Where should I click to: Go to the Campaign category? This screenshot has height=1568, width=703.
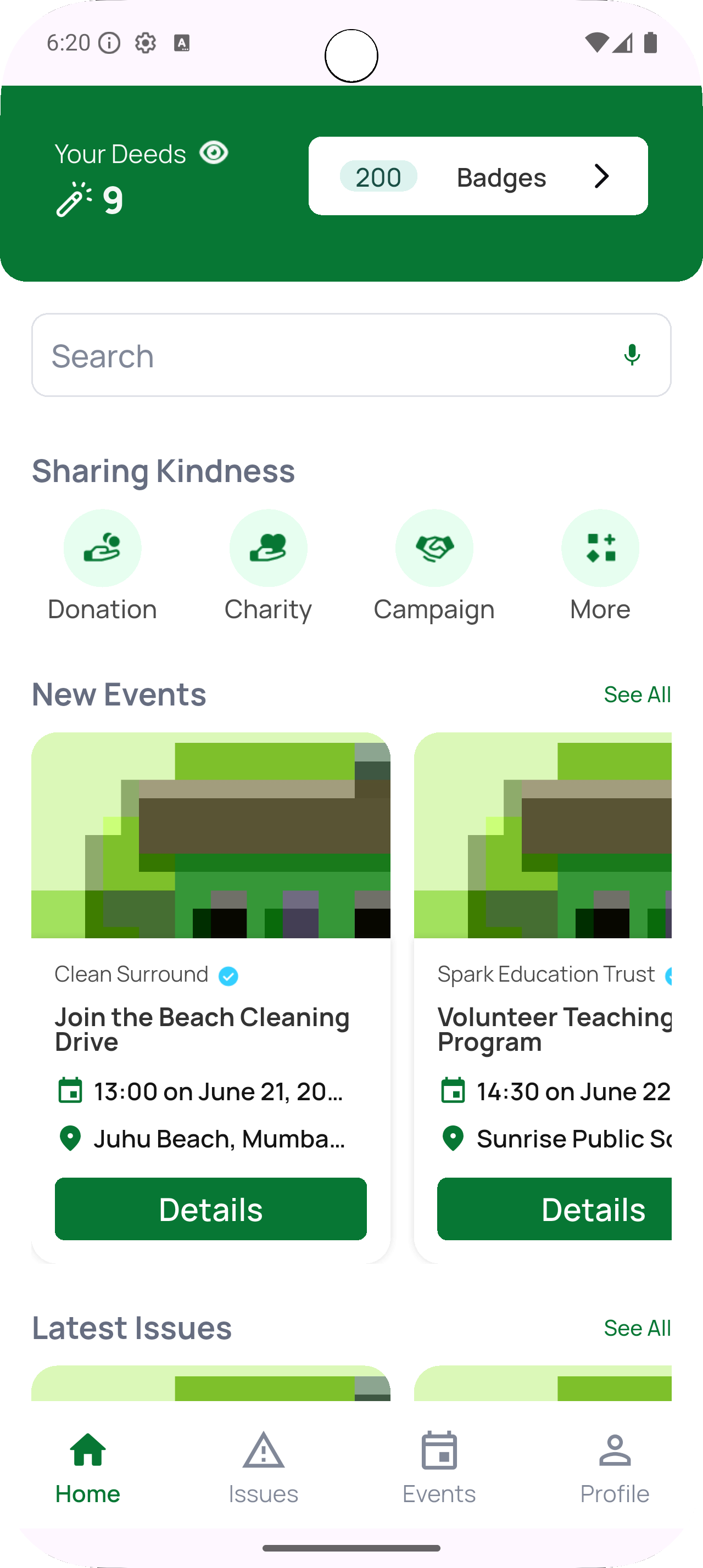click(x=434, y=548)
